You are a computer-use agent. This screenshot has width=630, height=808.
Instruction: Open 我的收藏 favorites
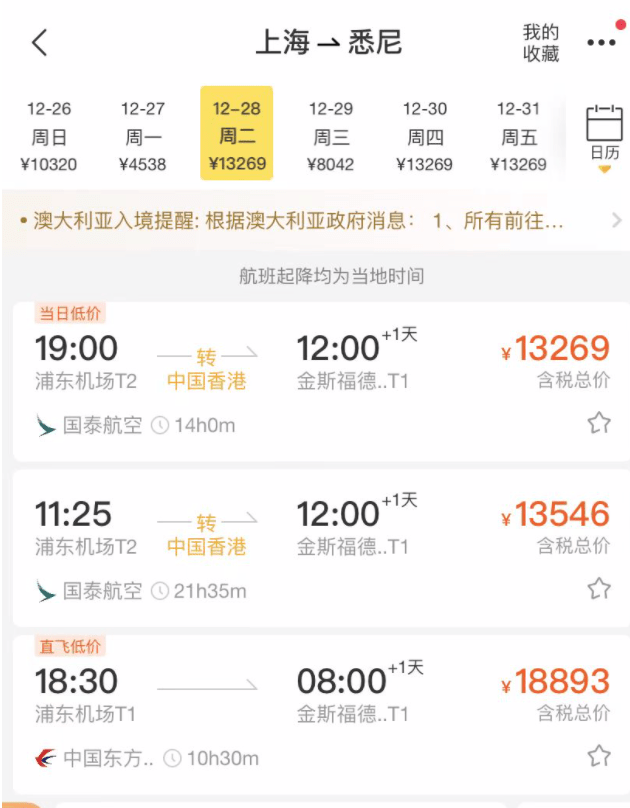(541, 43)
